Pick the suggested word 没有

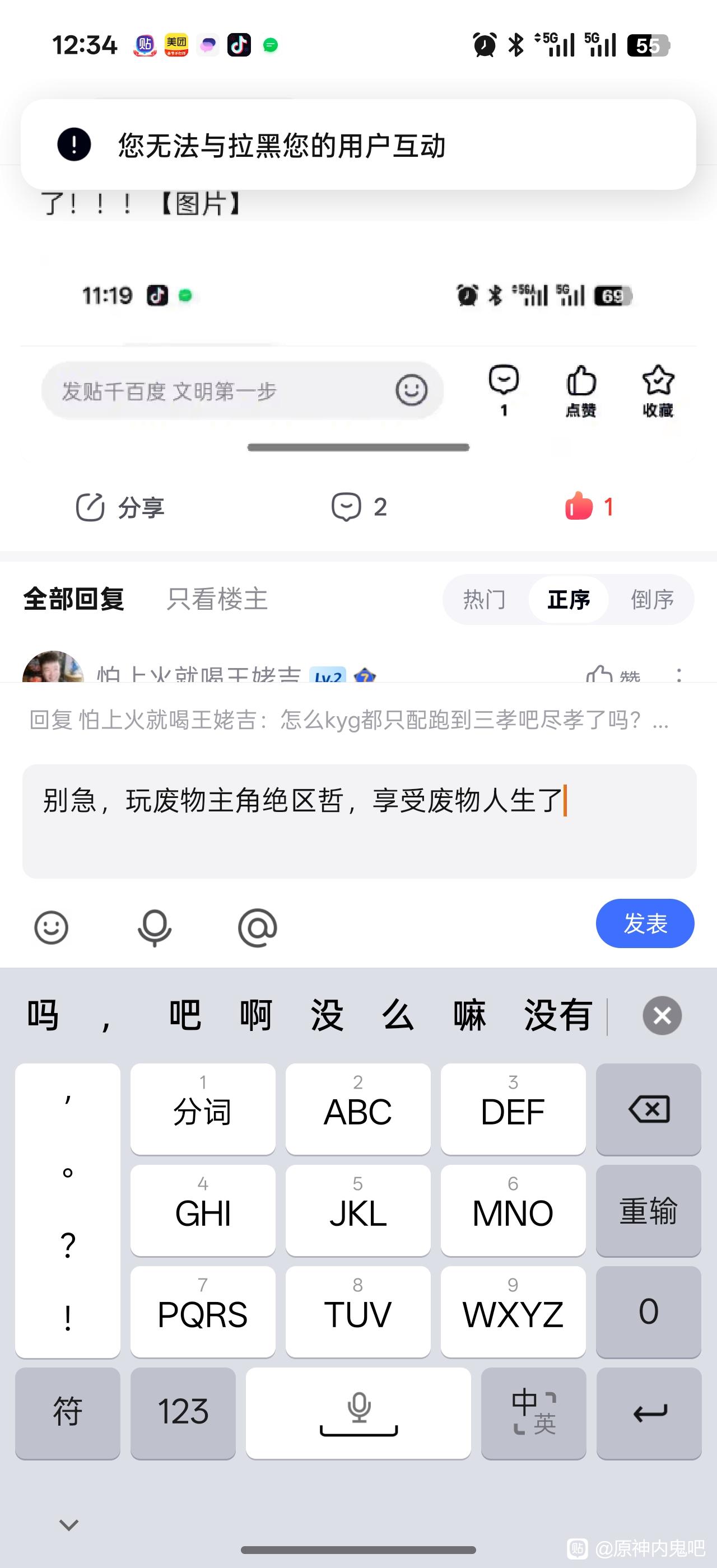(x=558, y=1015)
